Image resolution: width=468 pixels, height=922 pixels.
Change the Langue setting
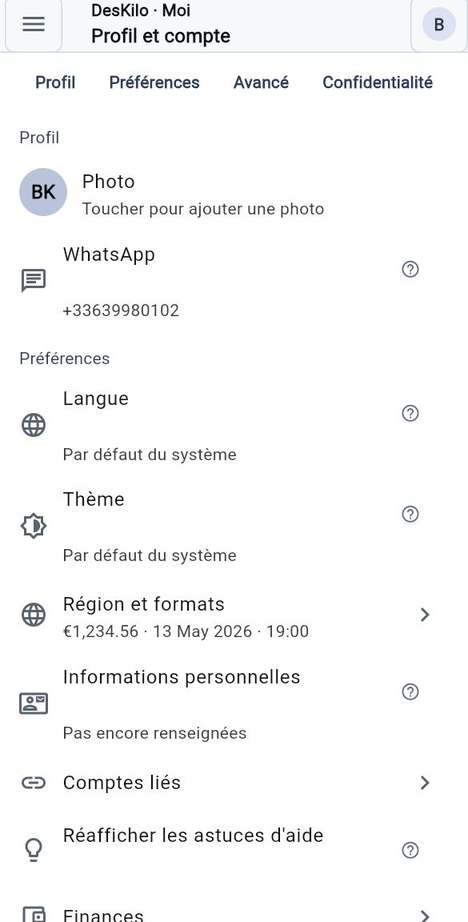tap(234, 425)
